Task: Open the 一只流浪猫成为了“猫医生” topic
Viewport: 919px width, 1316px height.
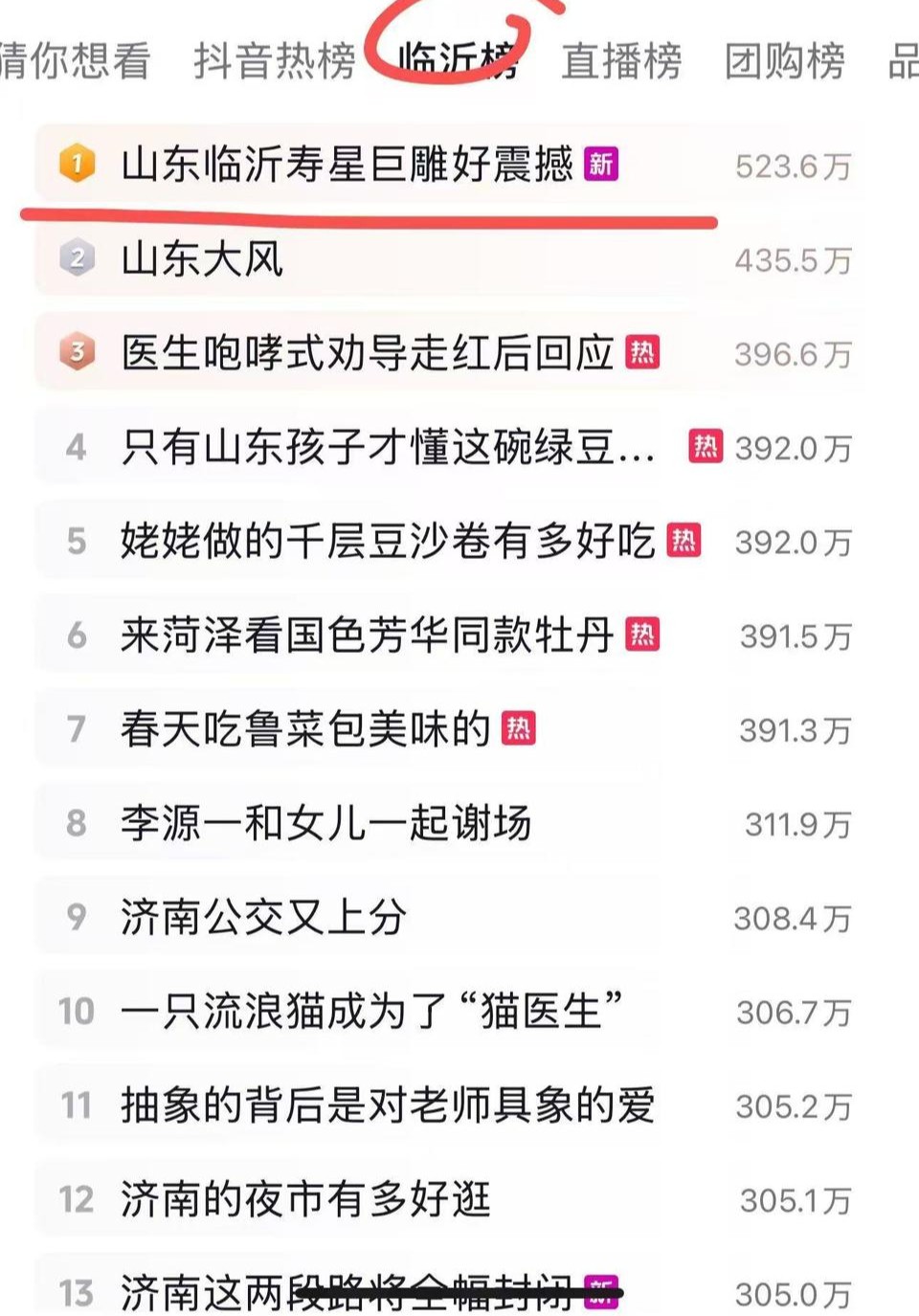Action: (371, 1011)
